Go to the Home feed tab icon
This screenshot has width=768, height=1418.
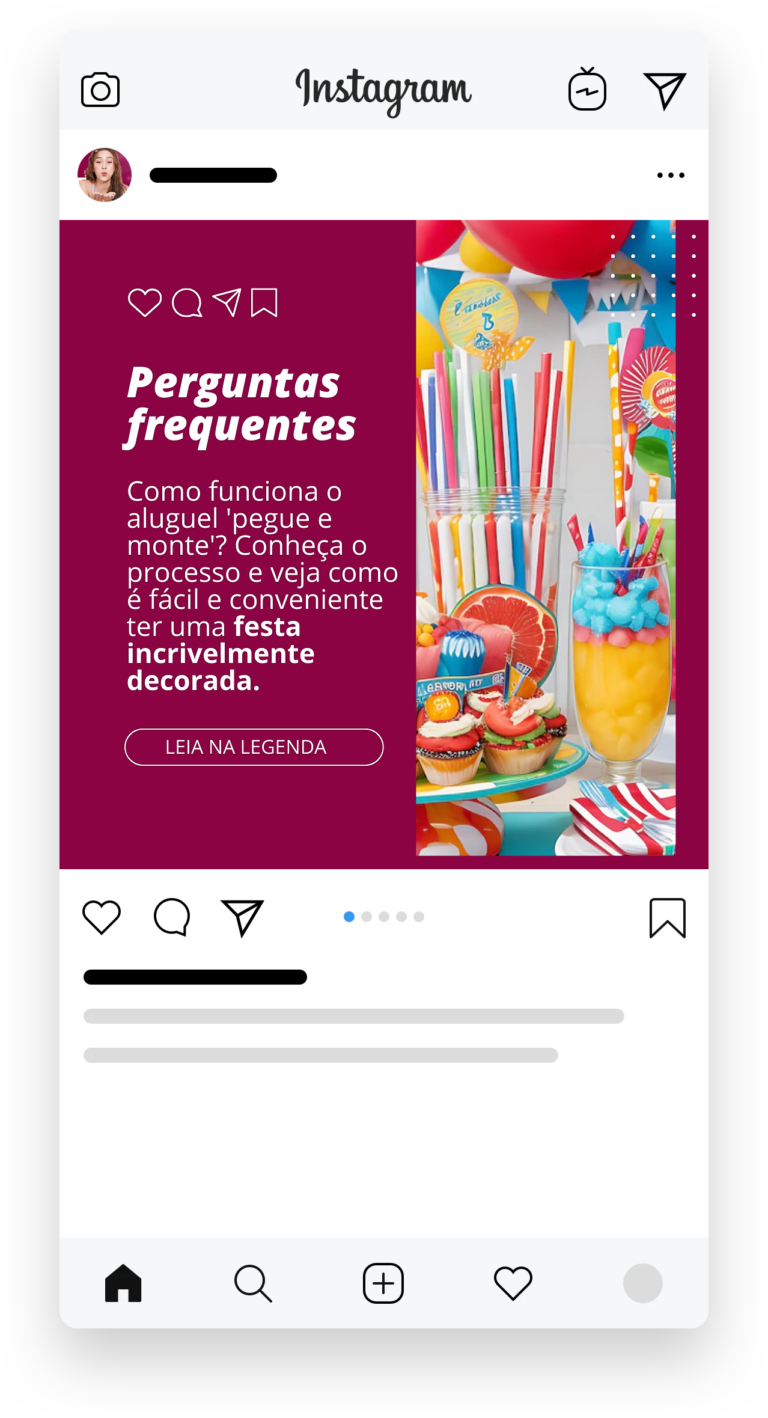click(x=122, y=1283)
